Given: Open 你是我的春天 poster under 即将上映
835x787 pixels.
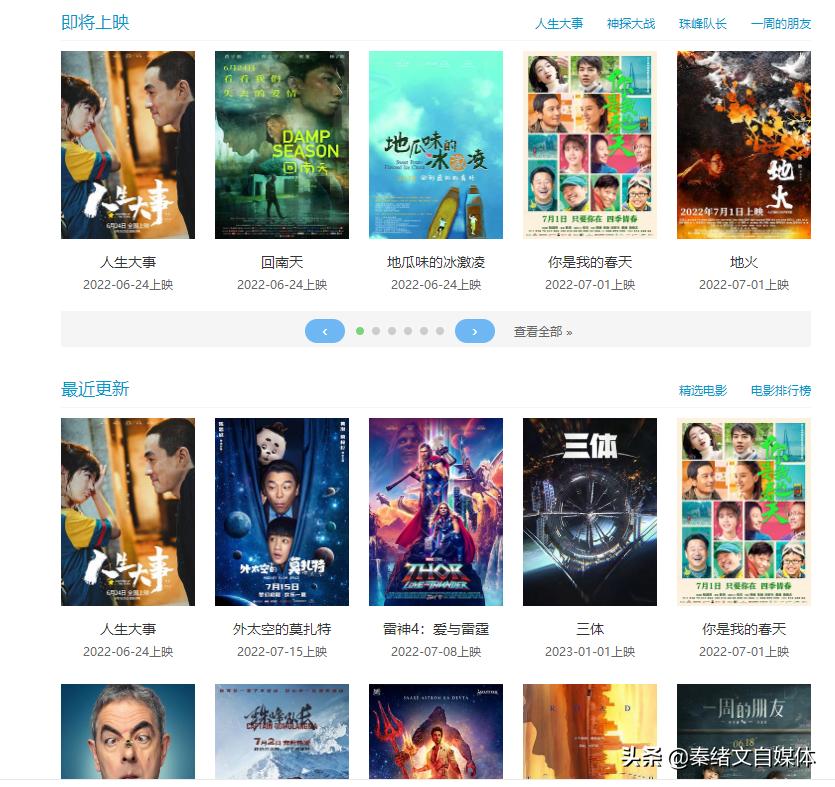Looking at the screenshot, I should 590,145.
